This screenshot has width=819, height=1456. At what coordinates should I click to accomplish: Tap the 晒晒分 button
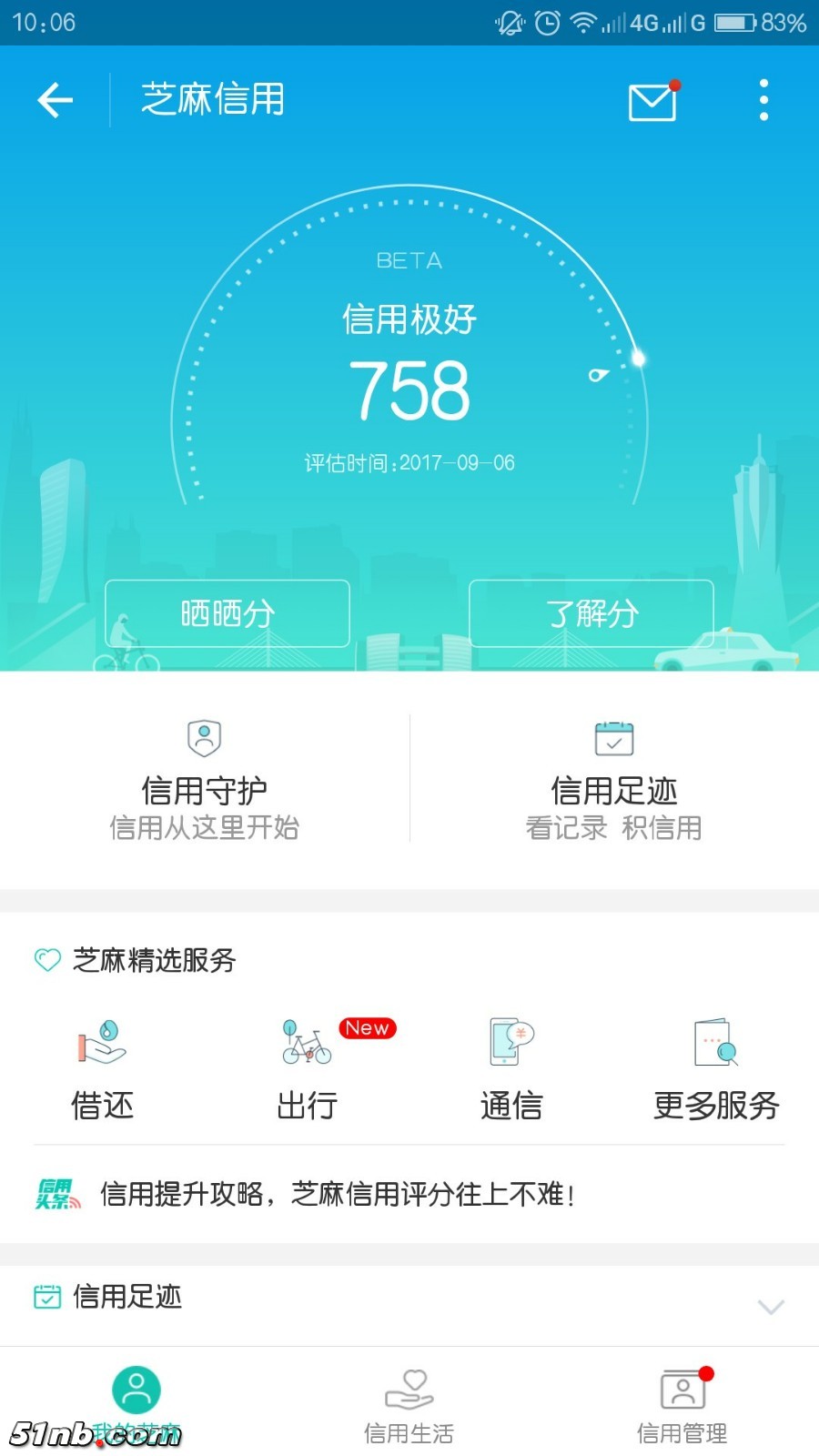(227, 613)
